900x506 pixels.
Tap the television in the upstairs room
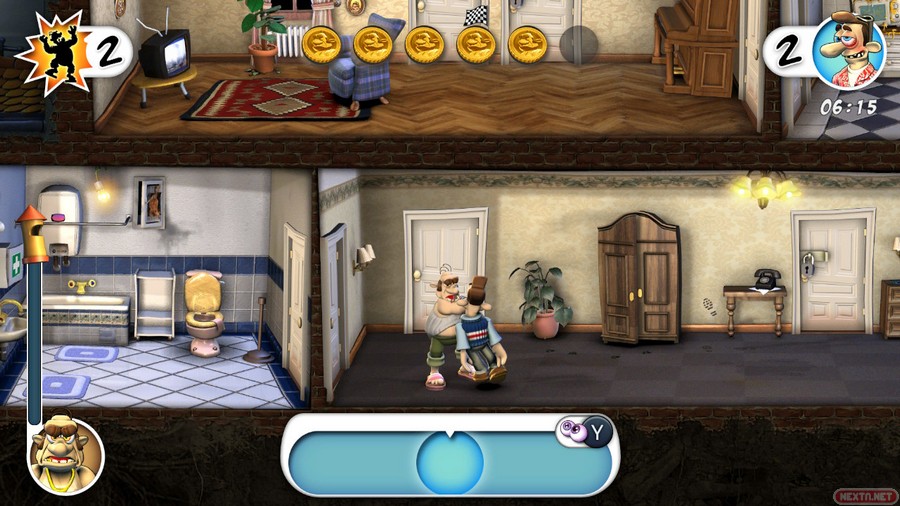(165, 53)
